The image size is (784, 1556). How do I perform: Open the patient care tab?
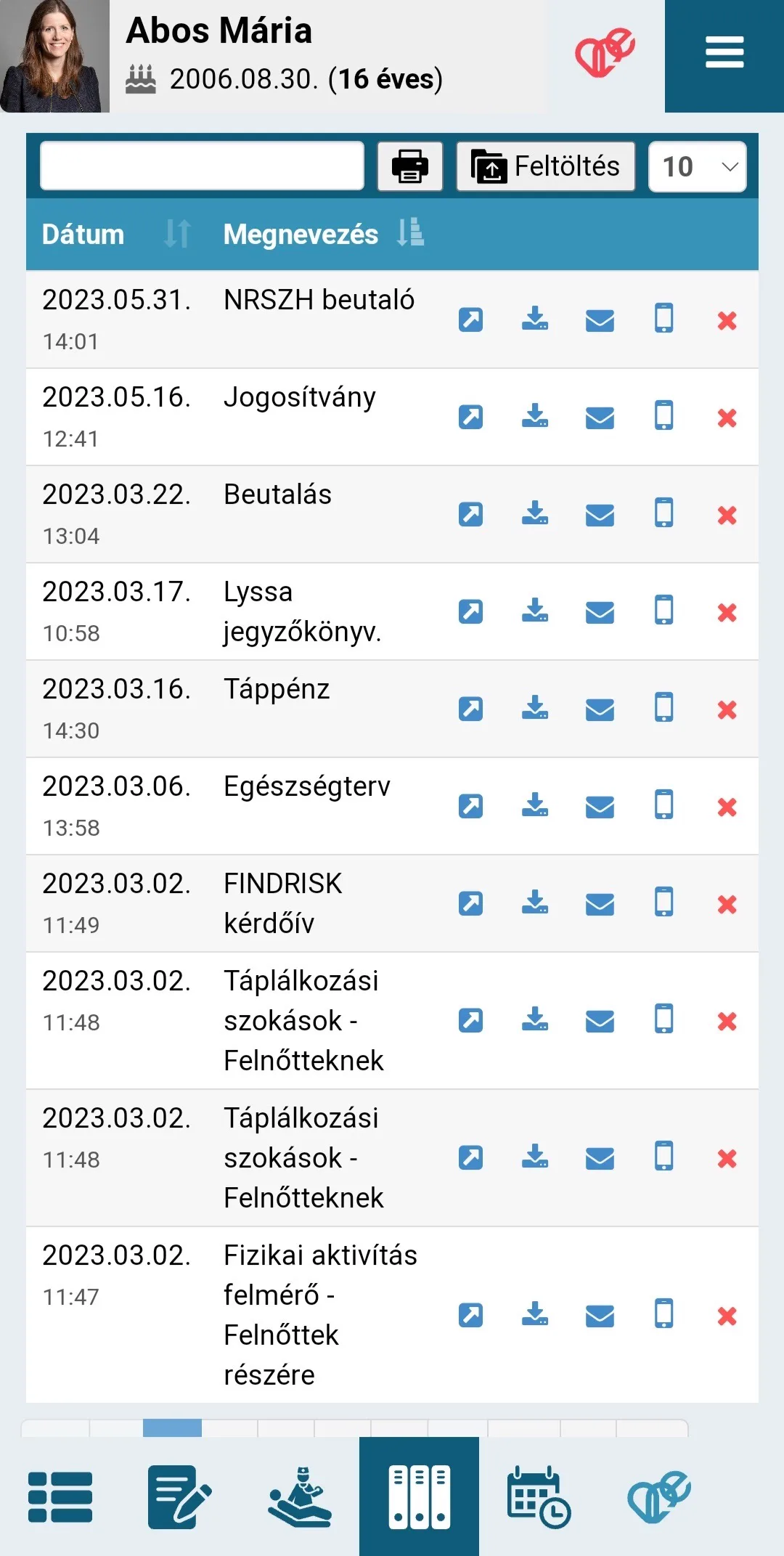(x=300, y=1496)
